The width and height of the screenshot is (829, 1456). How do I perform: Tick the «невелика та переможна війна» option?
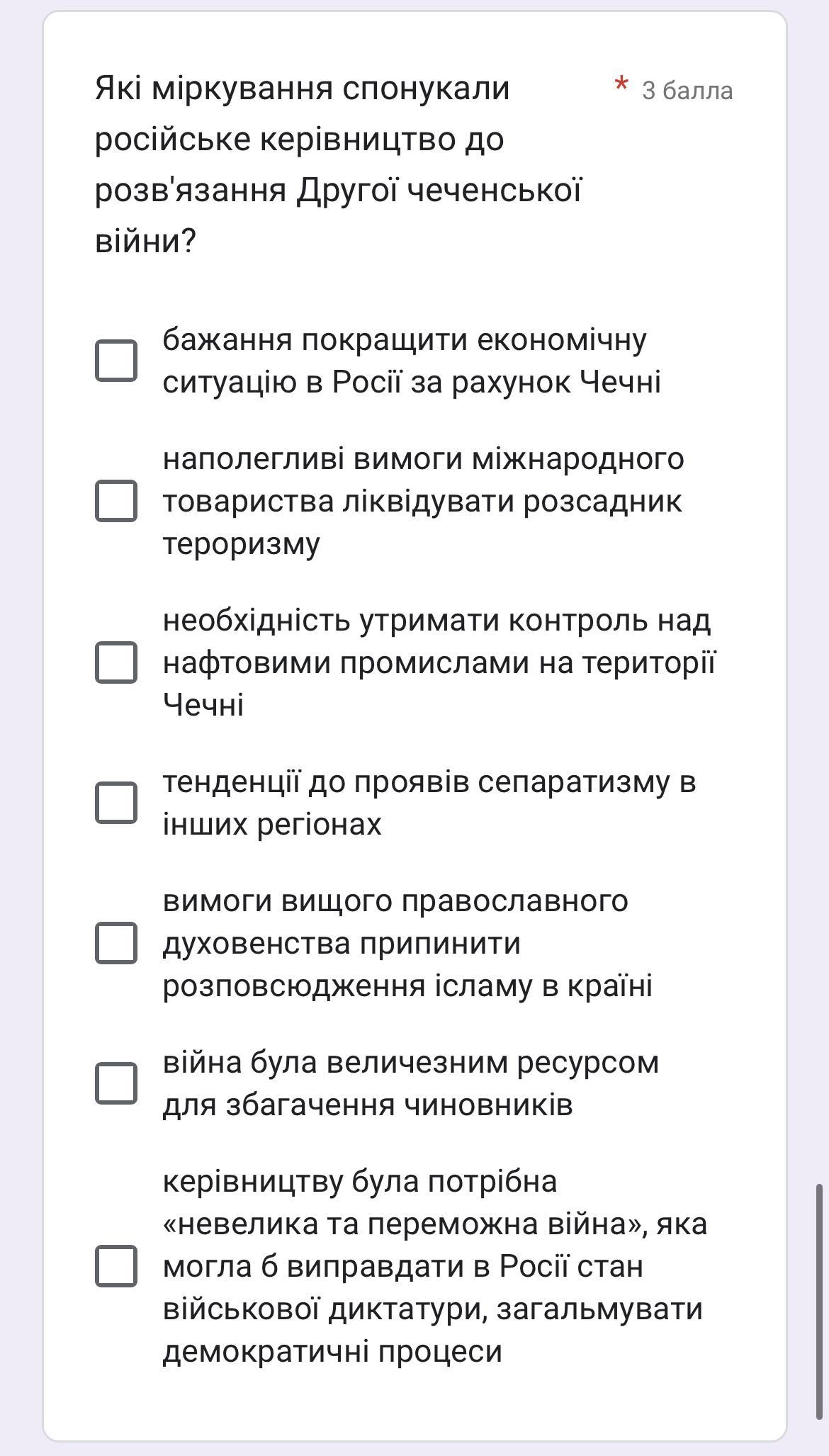pyautogui.click(x=116, y=1266)
